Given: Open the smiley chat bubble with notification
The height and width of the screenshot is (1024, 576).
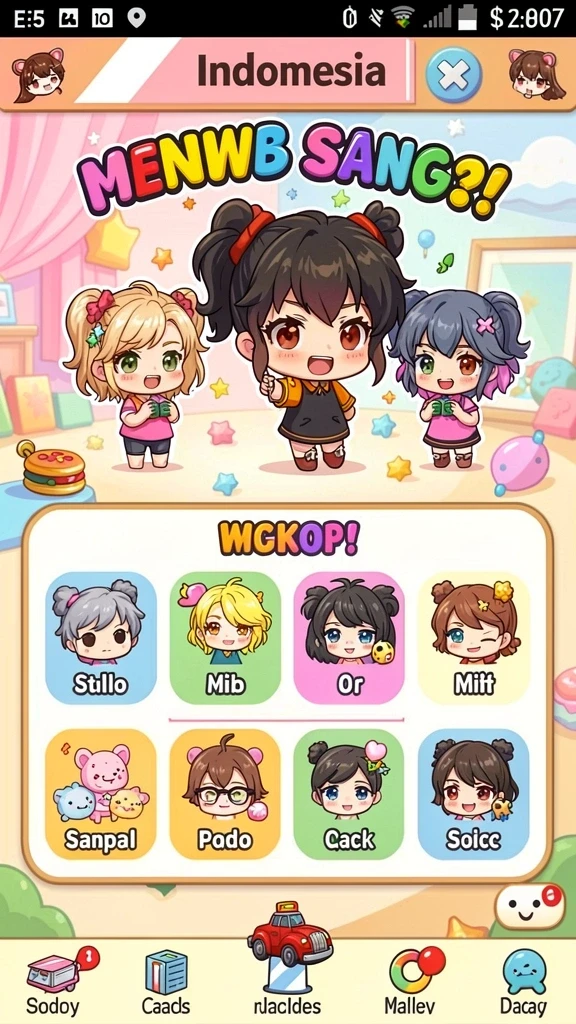Looking at the screenshot, I should pyautogui.click(x=530, y=908).
